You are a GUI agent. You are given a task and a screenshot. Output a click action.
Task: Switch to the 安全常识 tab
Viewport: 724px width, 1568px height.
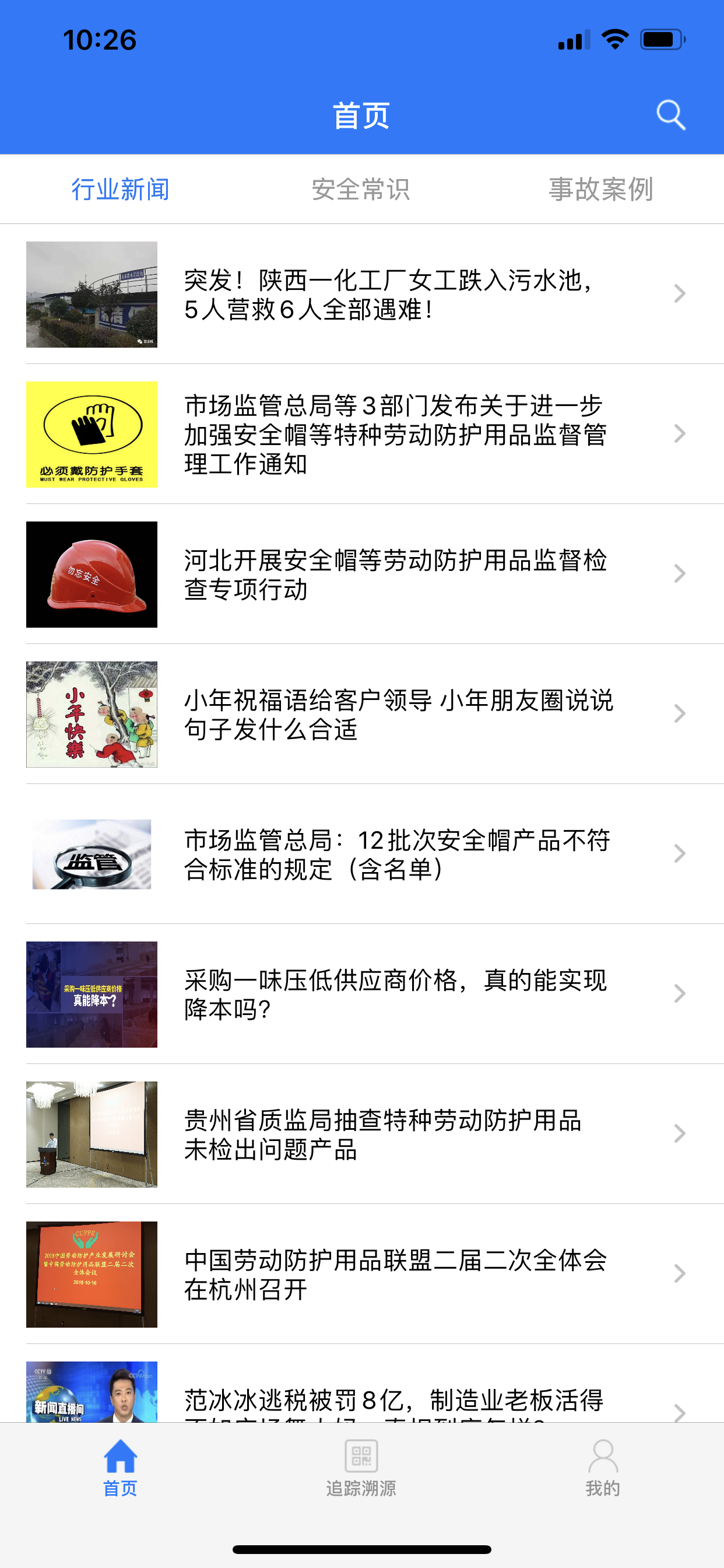(x=361, y=190)
